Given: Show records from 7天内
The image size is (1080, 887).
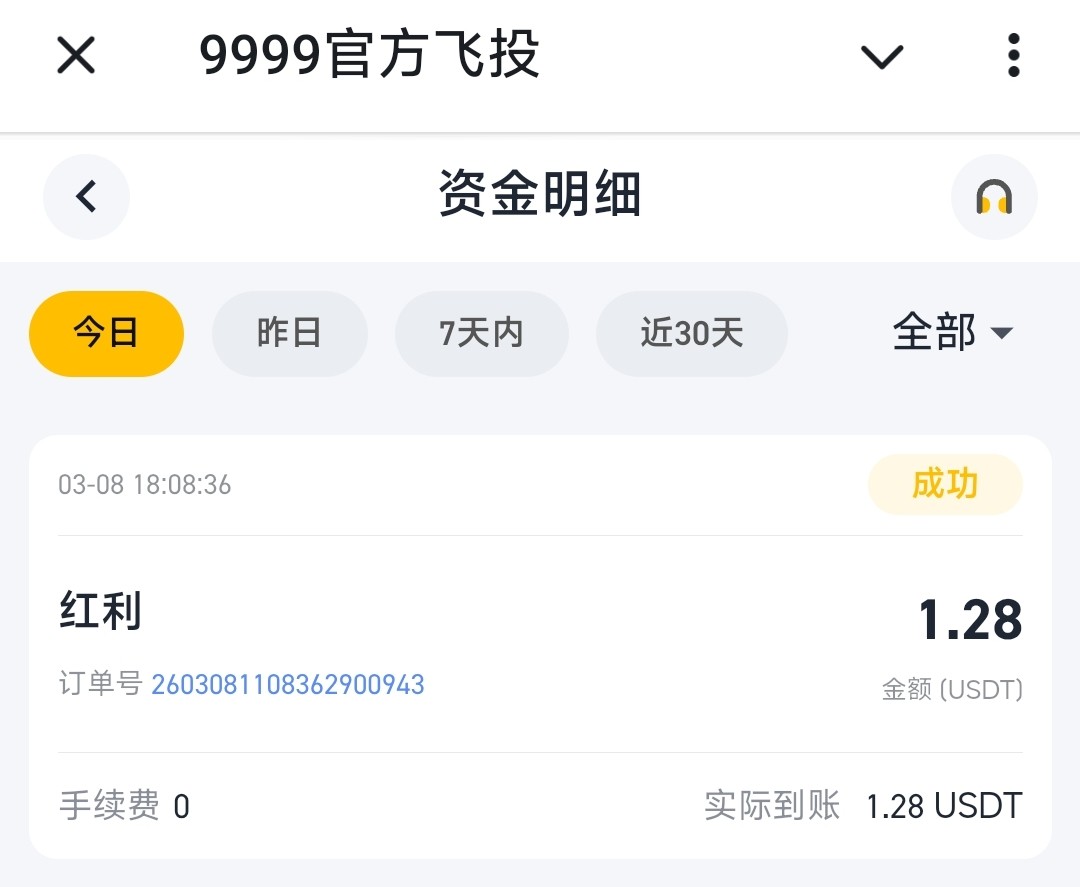Looking at the screenshot, I should tap(481, 333).
